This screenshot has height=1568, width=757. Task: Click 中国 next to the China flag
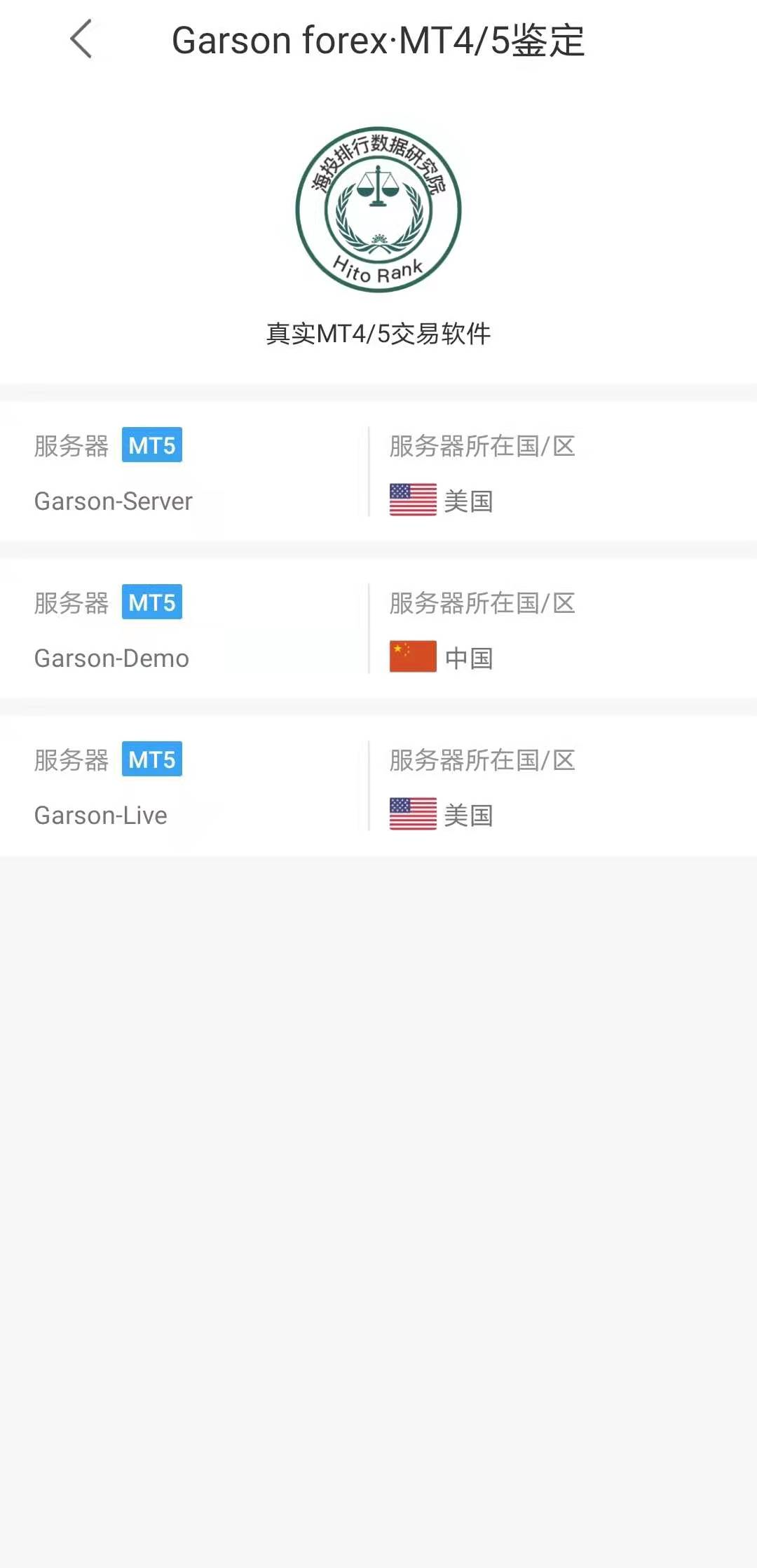[x=470, y=657]
